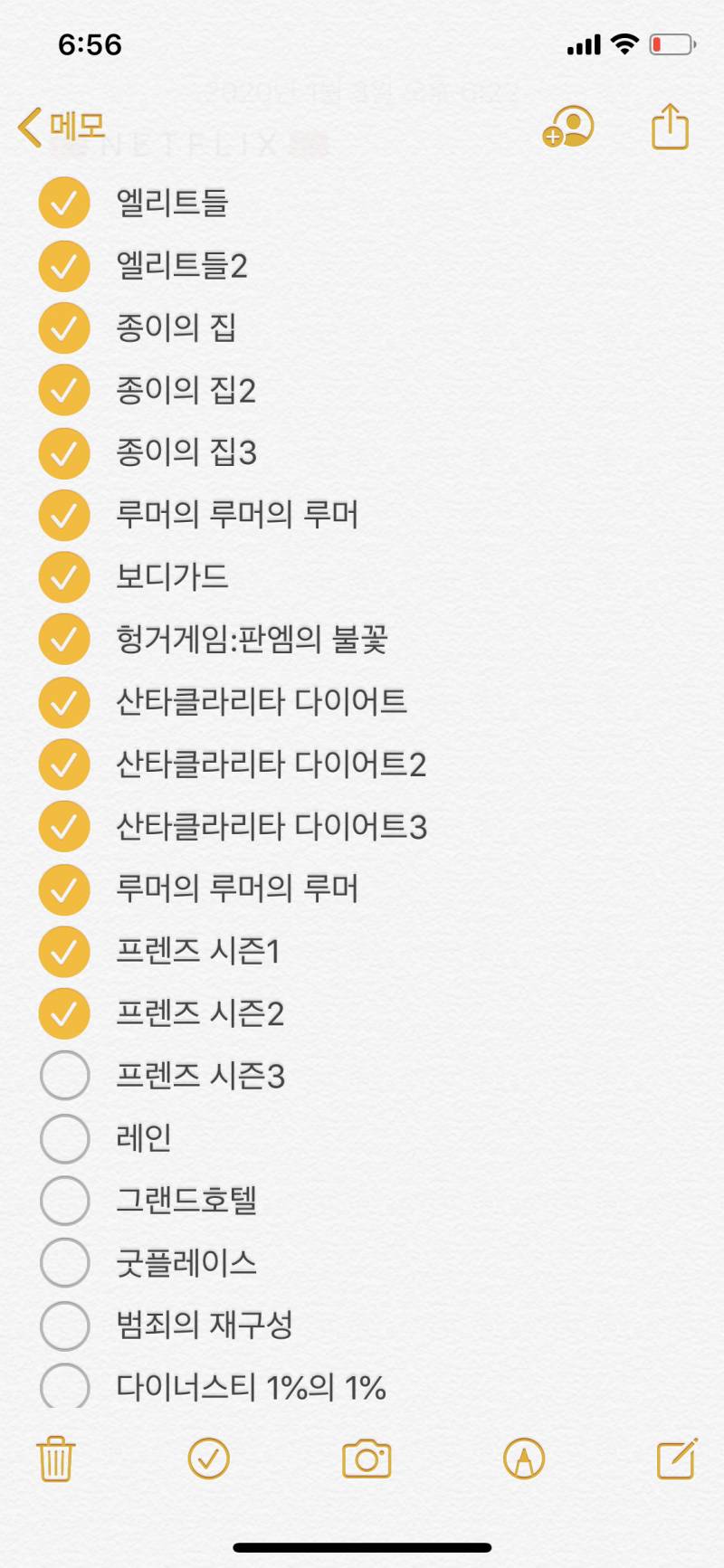Screen dimensions: 724x1568
Task: Check off 범죄의 재구성
Action: click(x=64, y=1326)
